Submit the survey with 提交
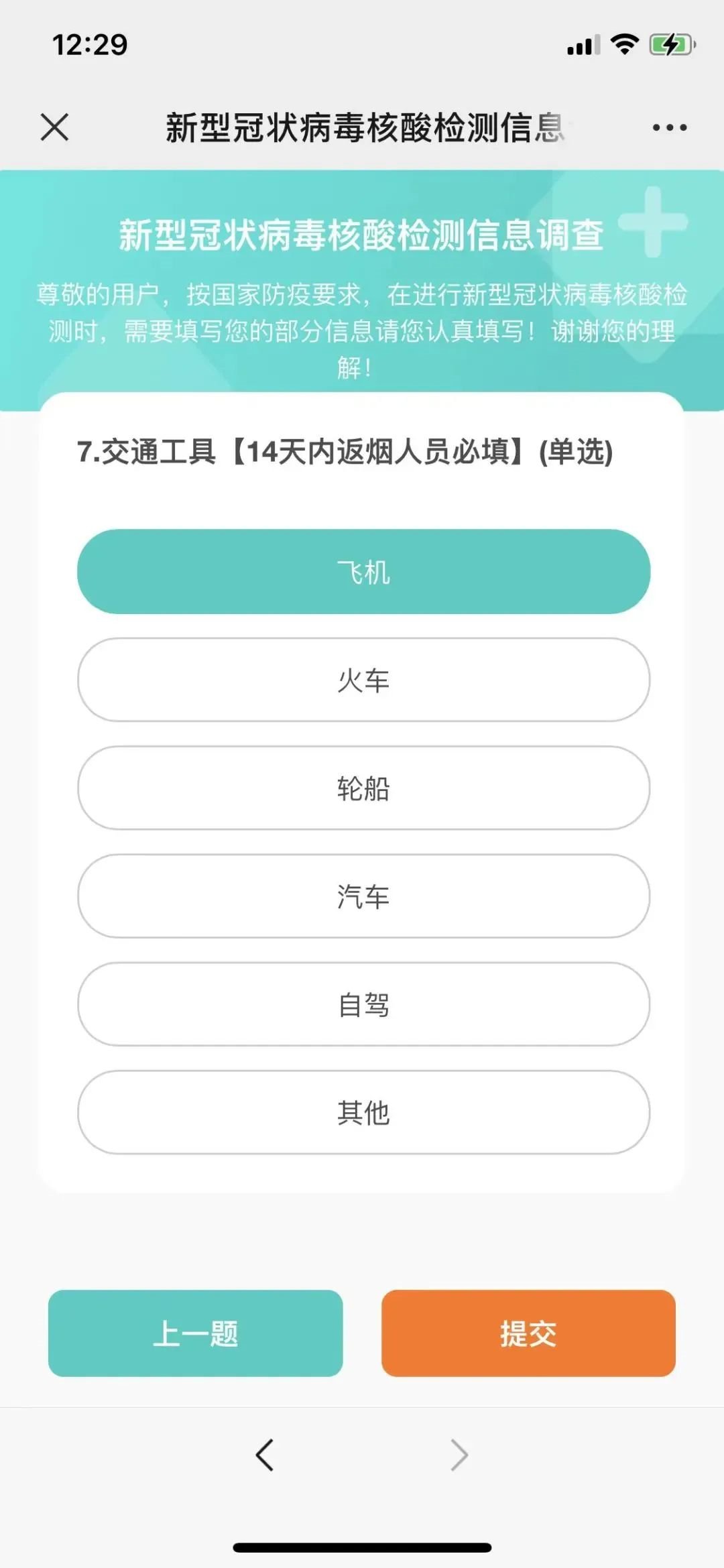 click(x=528, y=1333)
